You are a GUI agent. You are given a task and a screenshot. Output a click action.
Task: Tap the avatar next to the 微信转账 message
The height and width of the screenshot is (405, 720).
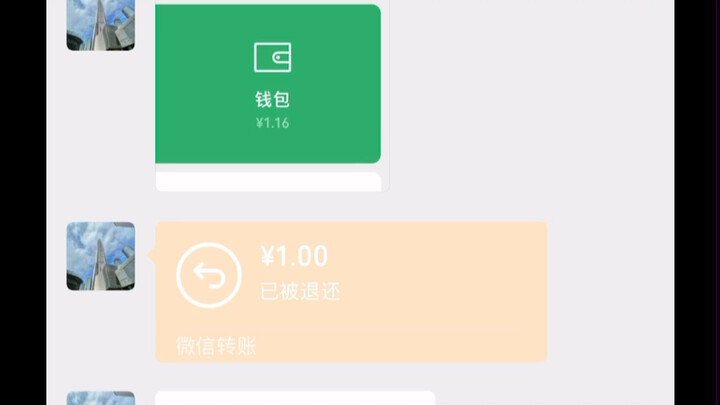tap(100, 256)
